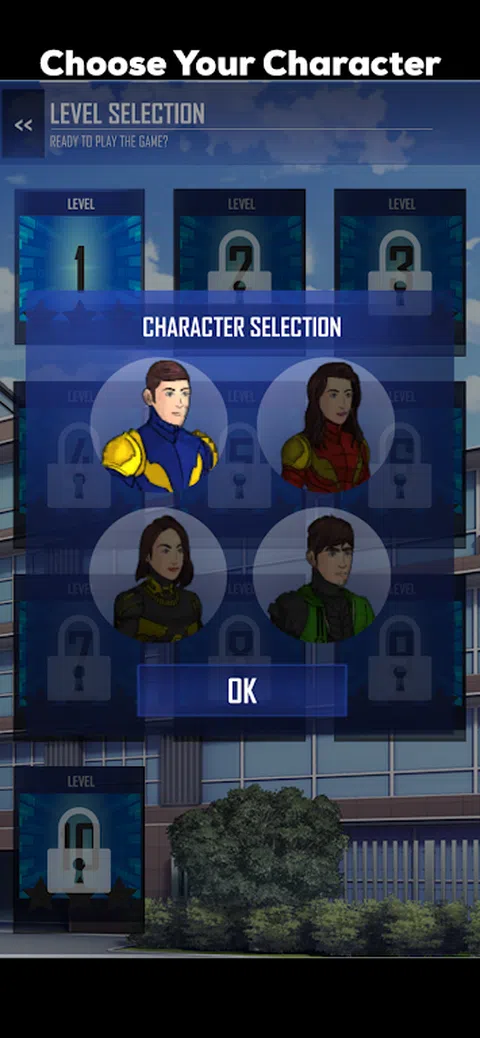Viewport: 480px width, 1038px height.
Task: Select the green hooded male character
Action: [322, 575]
